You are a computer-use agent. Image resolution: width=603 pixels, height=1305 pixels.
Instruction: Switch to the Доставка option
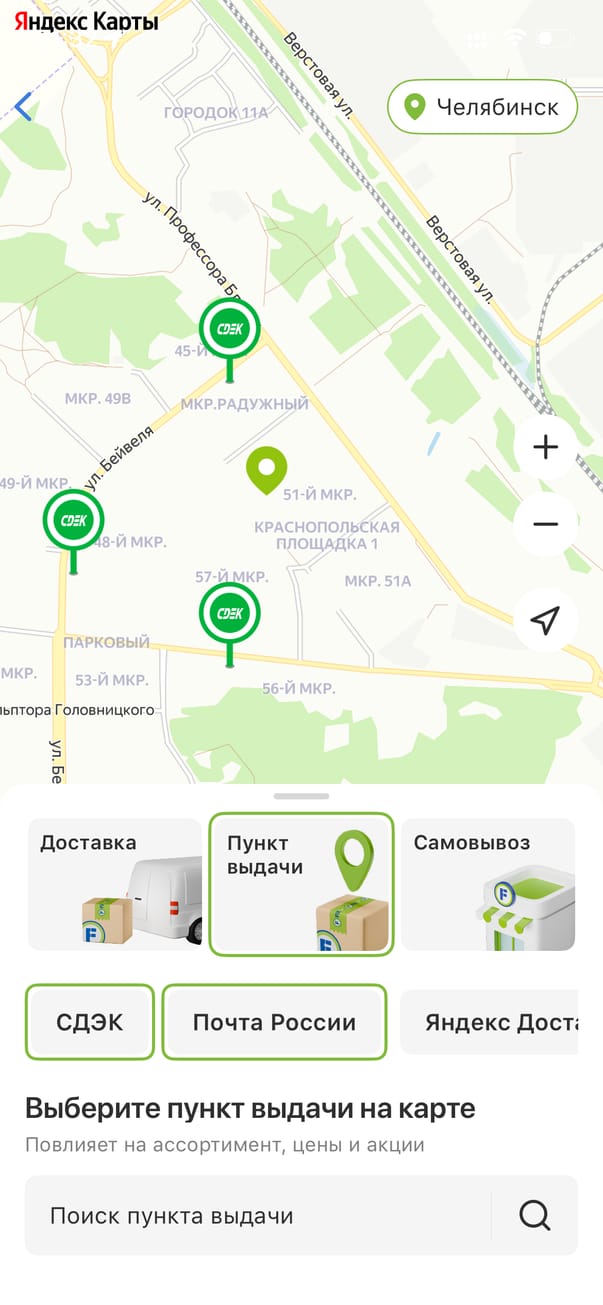tap(115, 884)
